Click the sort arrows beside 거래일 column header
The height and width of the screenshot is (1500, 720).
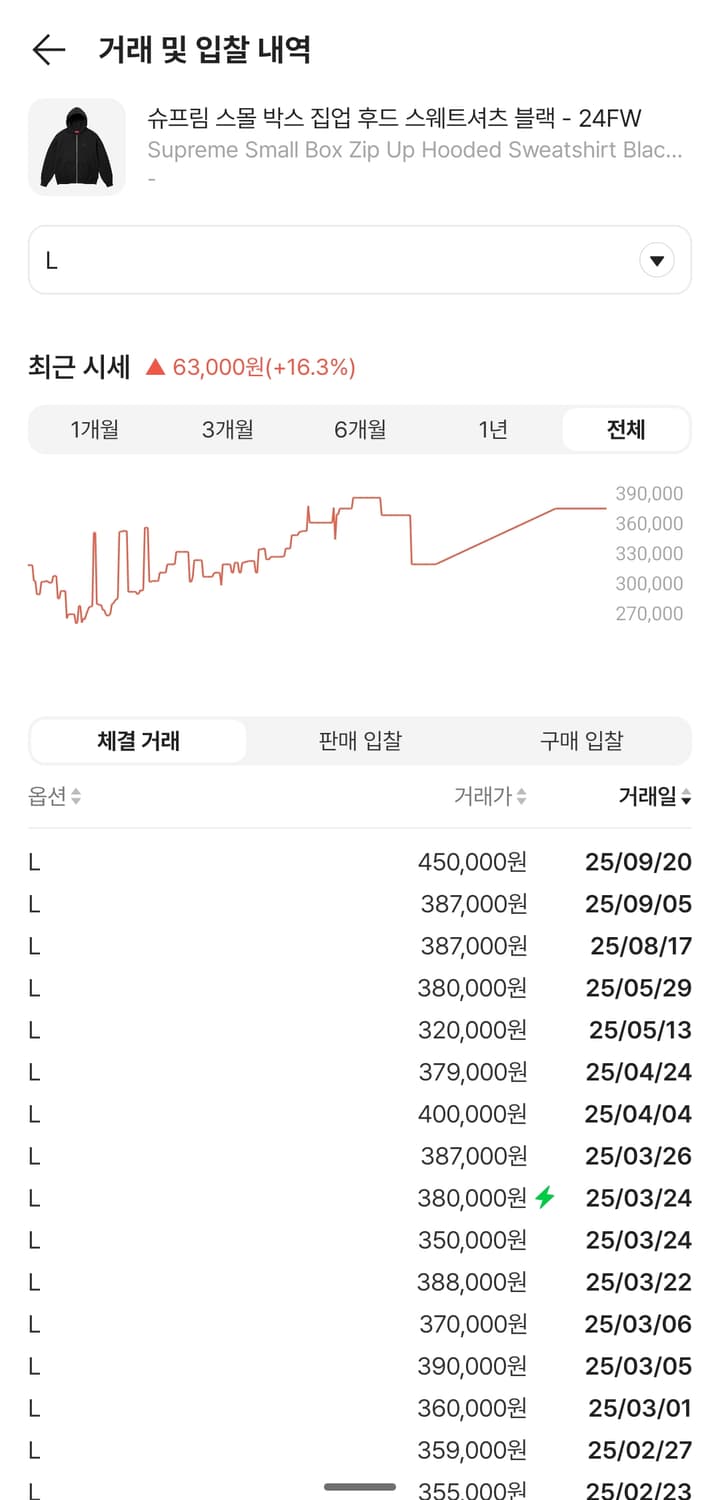click(685, 796)
